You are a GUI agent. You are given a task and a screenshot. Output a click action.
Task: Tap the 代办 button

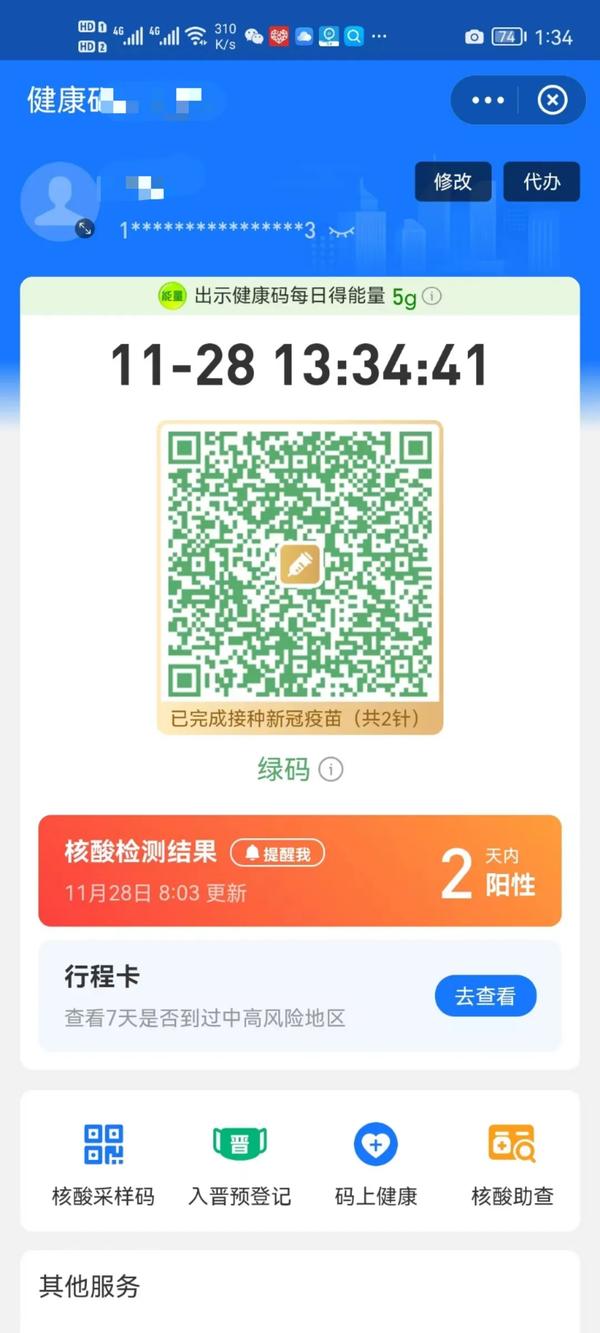[542, 181]
